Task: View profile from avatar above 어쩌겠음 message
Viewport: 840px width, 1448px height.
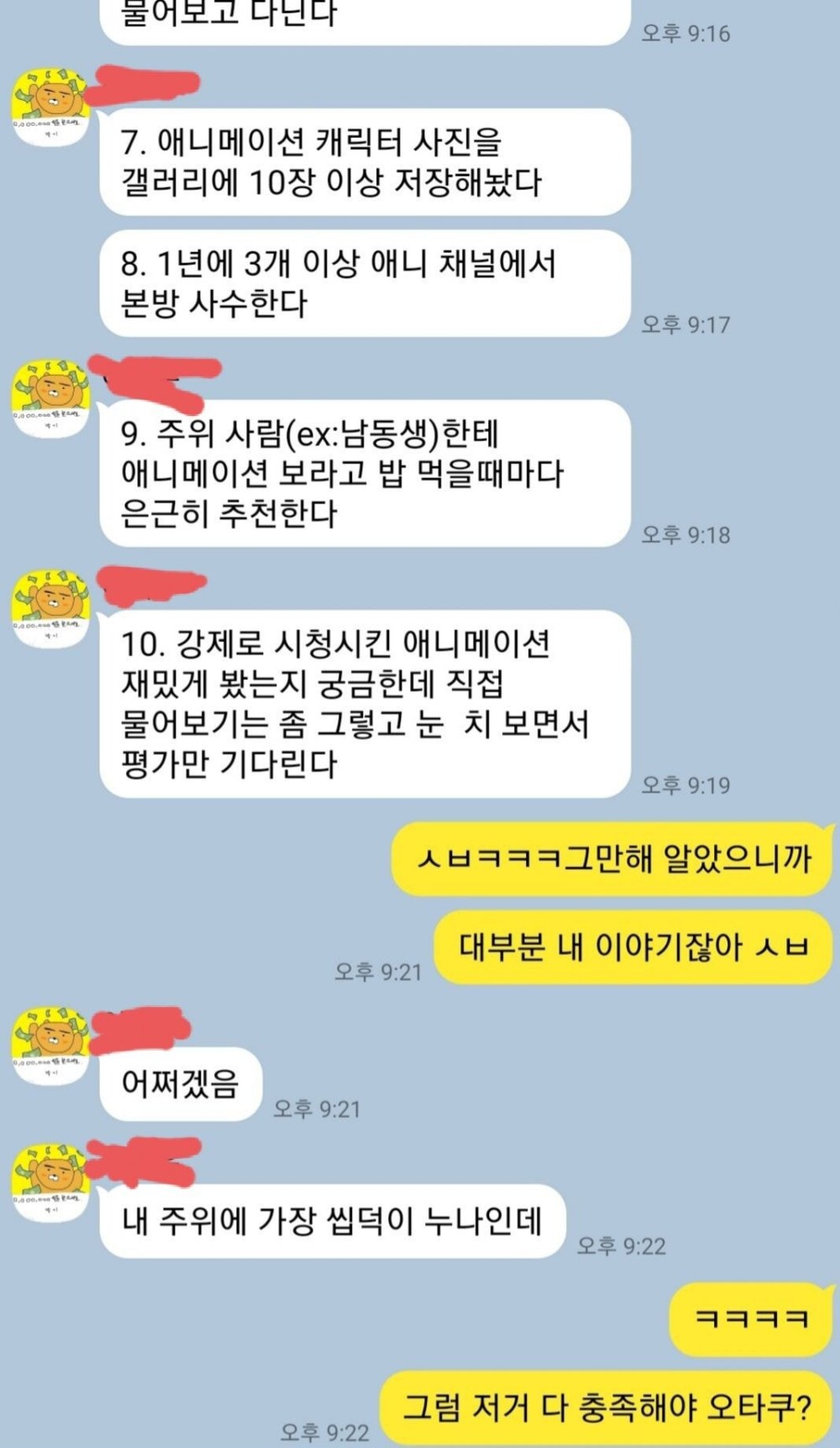Action: tap(50, 1045)
